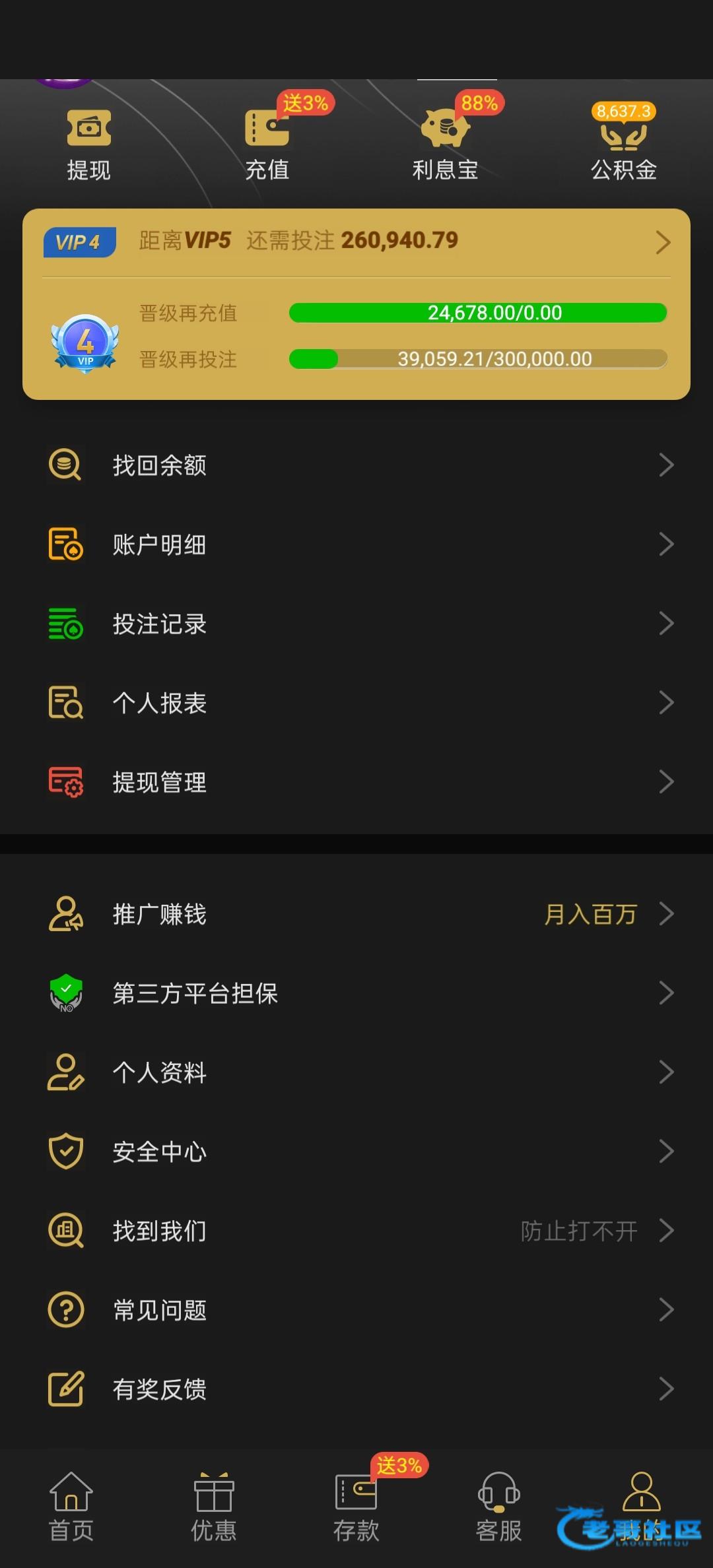View VIP5 upgrade details banner
The image size is (713, 1568).
click(356, 242)
